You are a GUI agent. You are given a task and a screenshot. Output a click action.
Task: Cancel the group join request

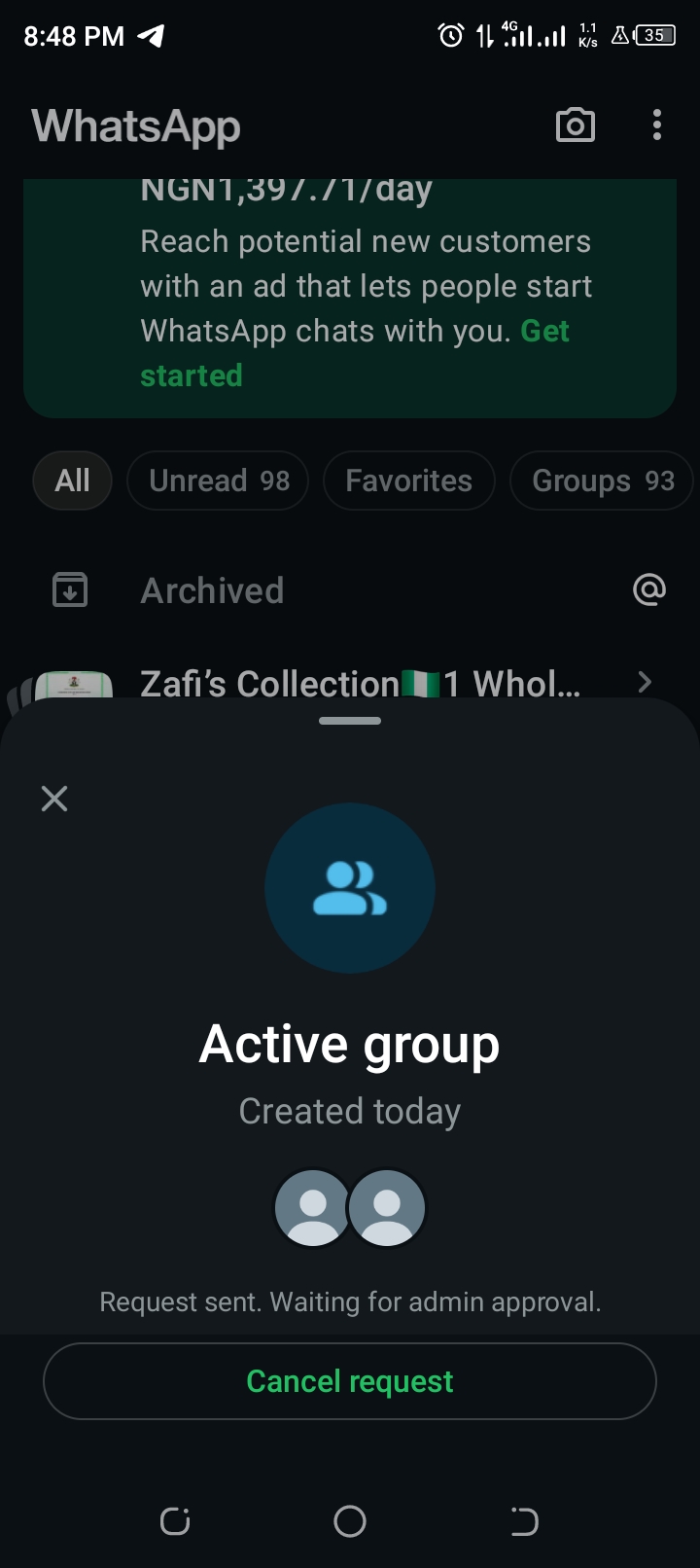click(x=350, y=1381)
